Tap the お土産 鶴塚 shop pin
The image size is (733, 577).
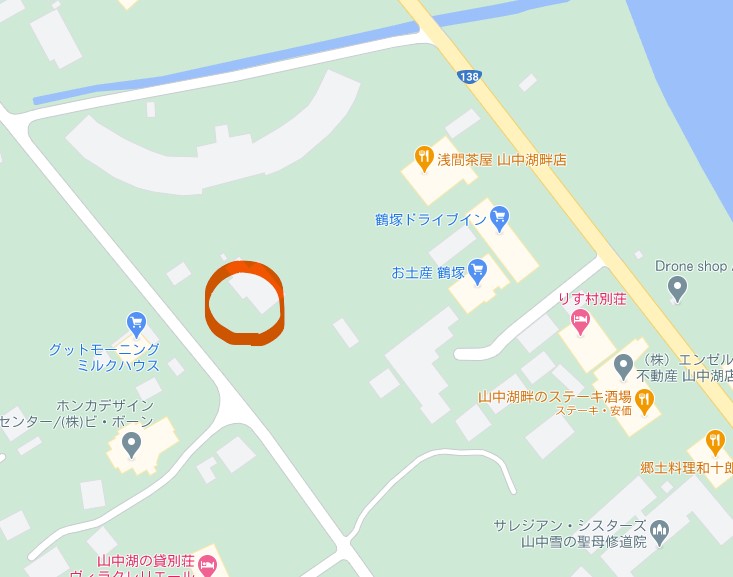coord(478,270)
